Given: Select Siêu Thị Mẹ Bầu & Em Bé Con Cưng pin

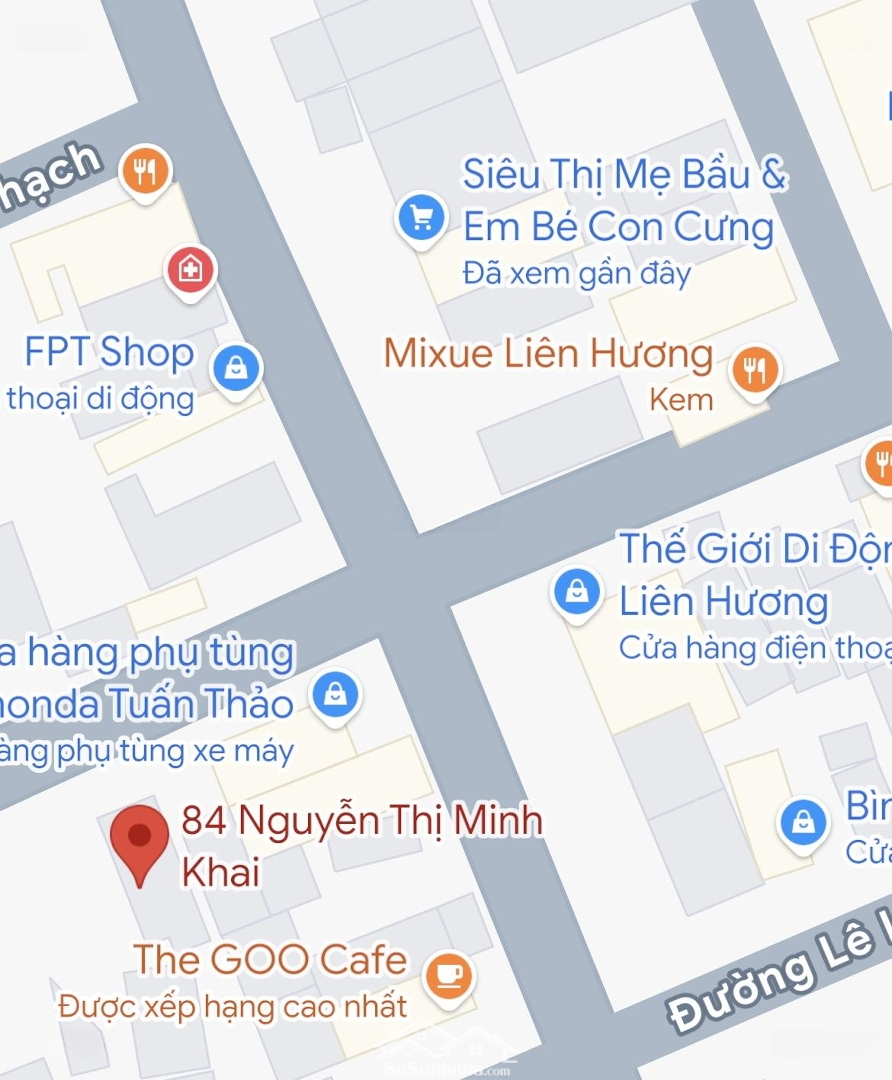Looking at the screenshot, I should pos(422,217).
